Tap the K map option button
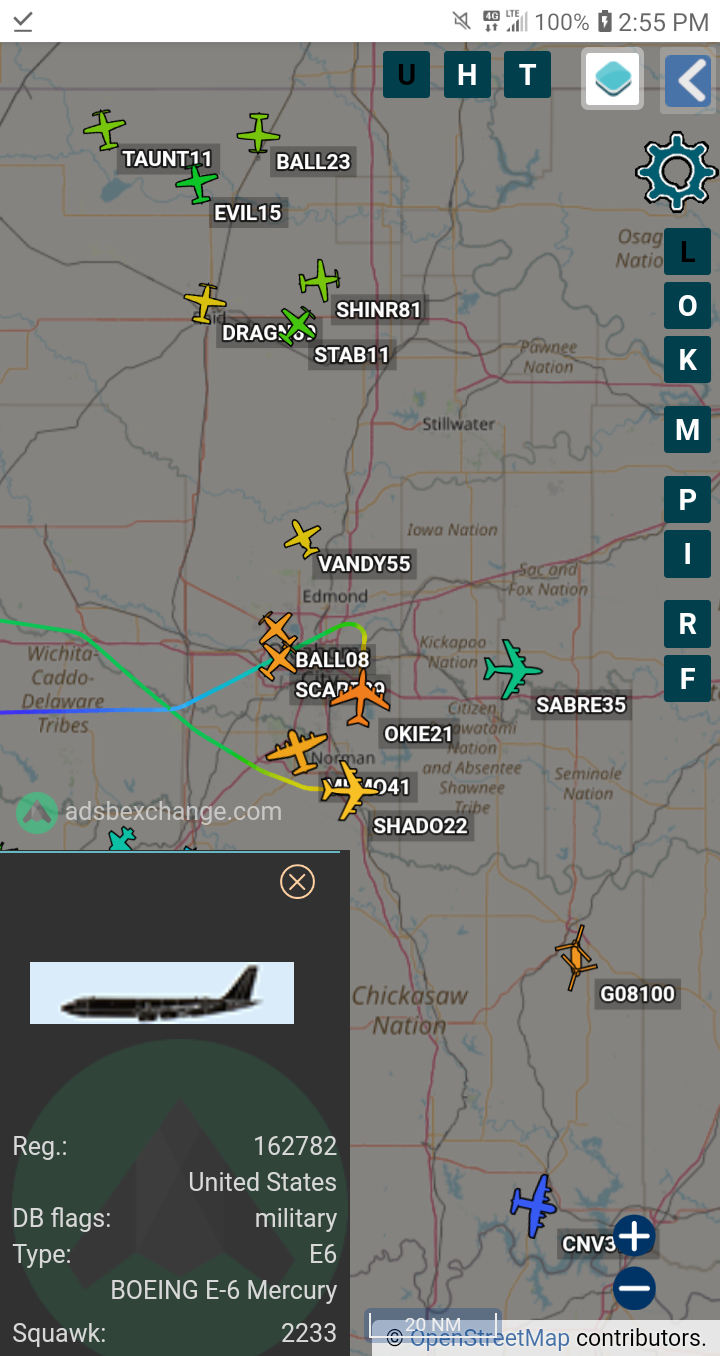 [688, 360]
